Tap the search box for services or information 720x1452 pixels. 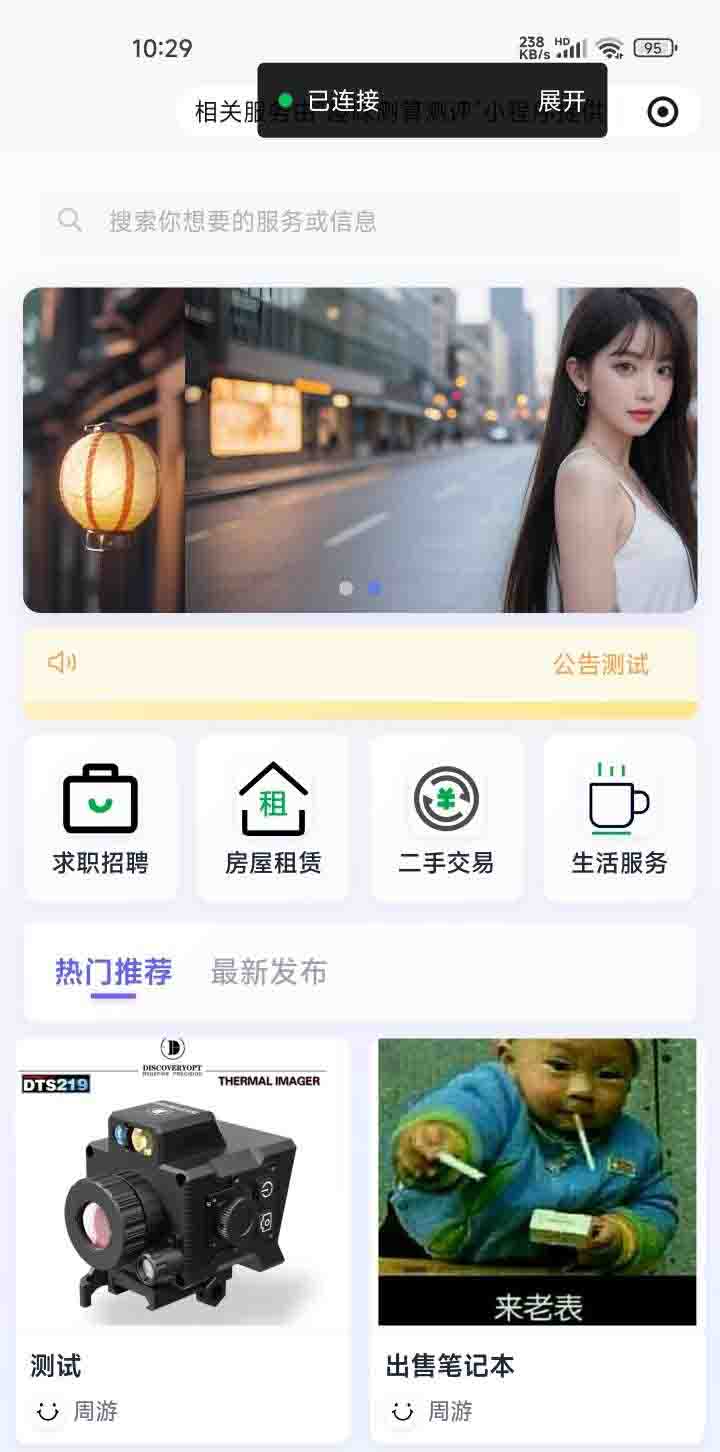coord(360,221)
